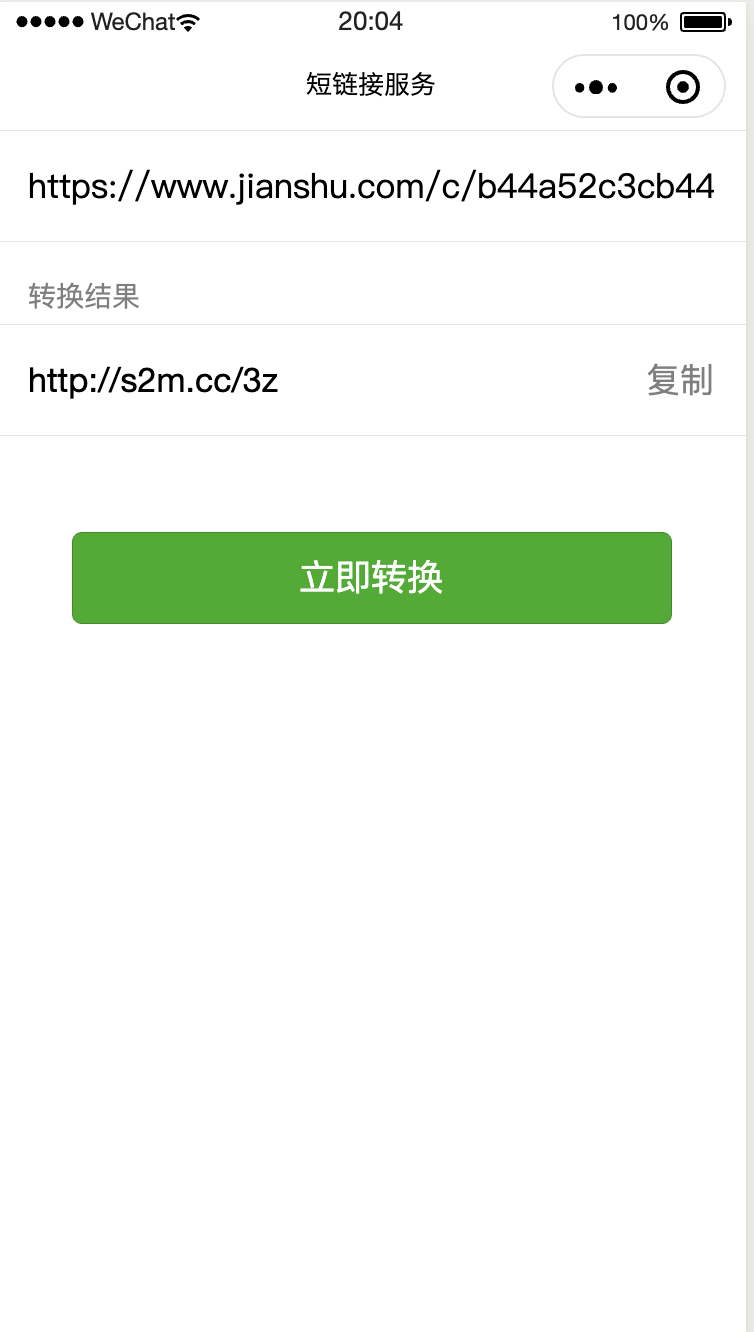Open the mini program more options menu
Image resolution: width=754 pixels, height=1332 pixels.
click(596, 87)
